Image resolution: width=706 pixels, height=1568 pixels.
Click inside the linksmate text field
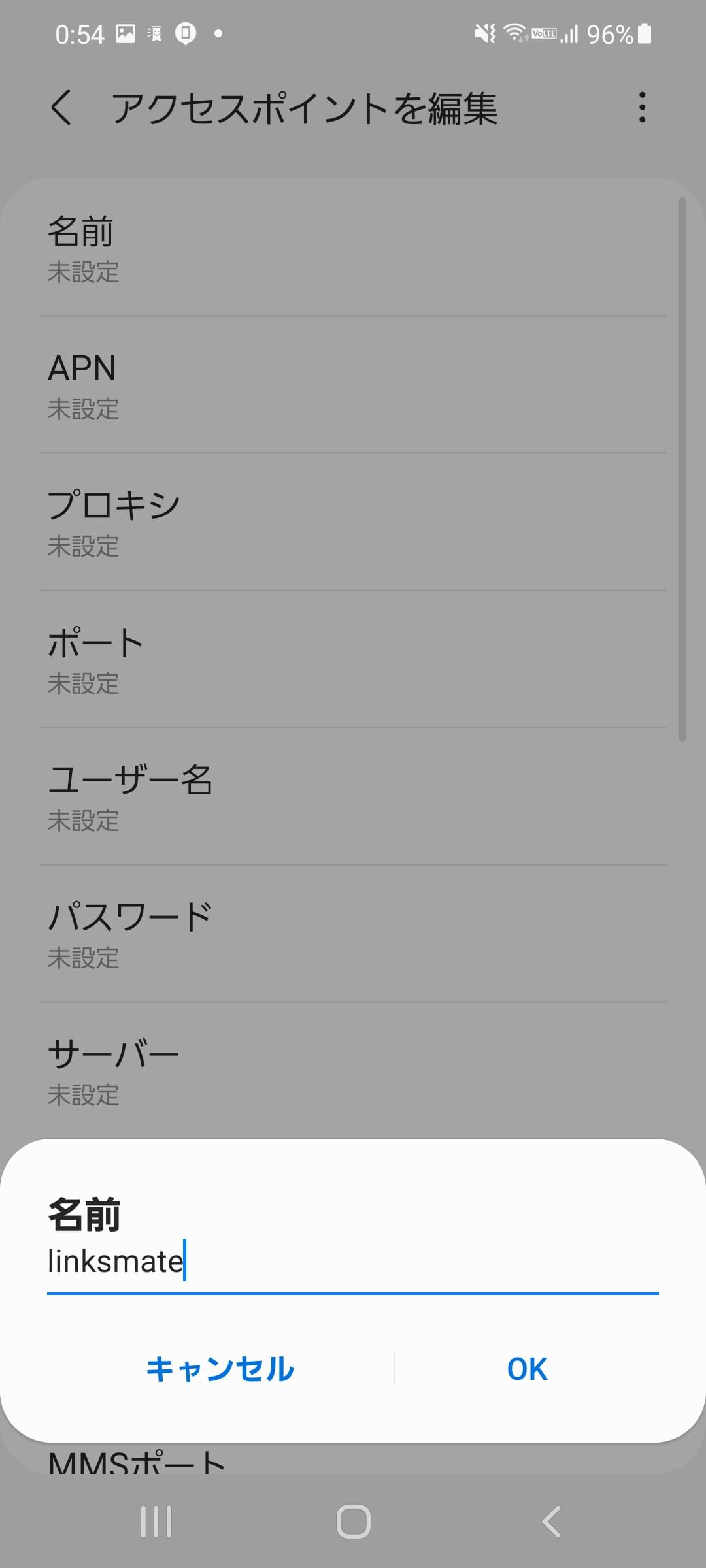261,1261
